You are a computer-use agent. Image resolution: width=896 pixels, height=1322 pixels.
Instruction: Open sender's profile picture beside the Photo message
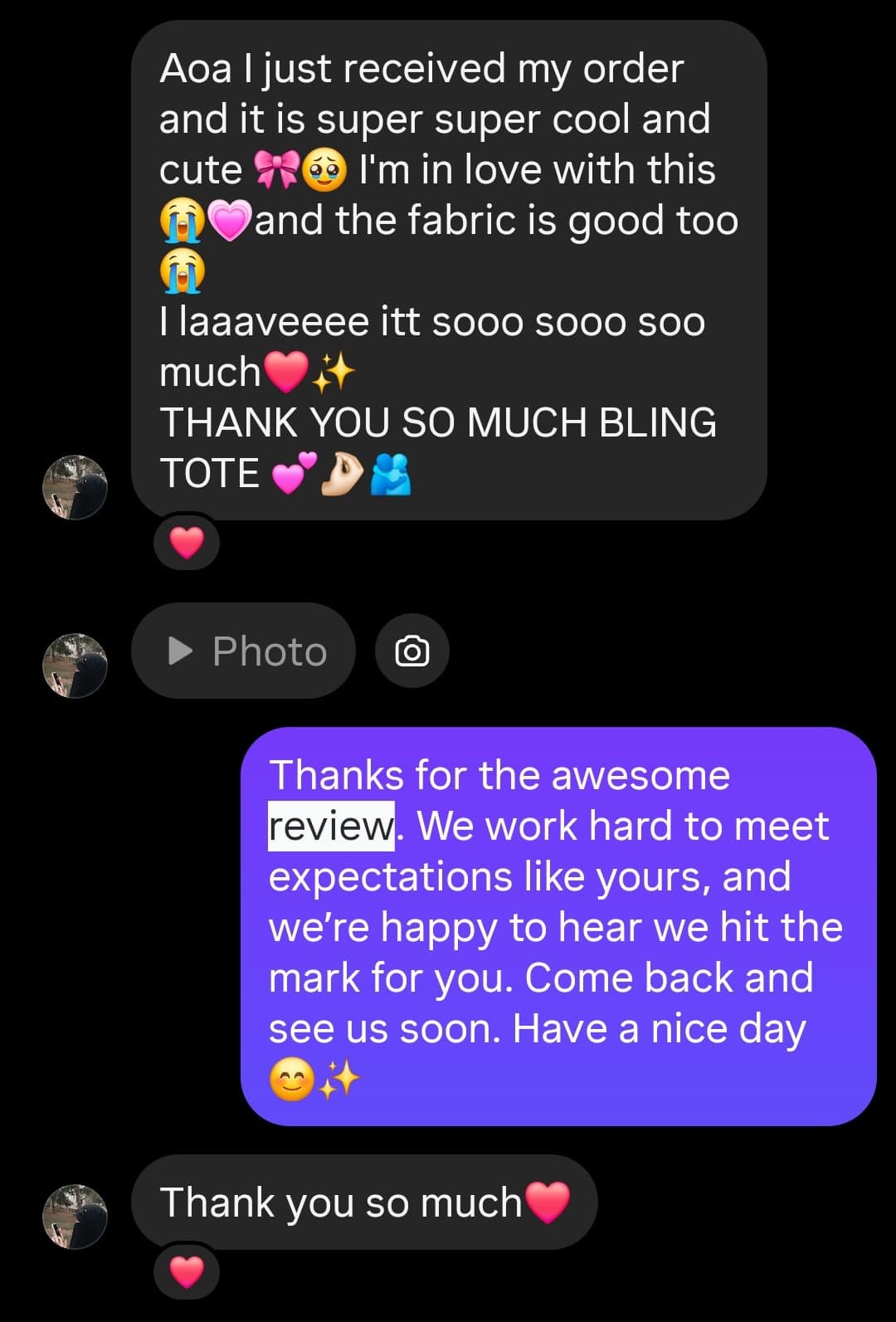[75, 666]
